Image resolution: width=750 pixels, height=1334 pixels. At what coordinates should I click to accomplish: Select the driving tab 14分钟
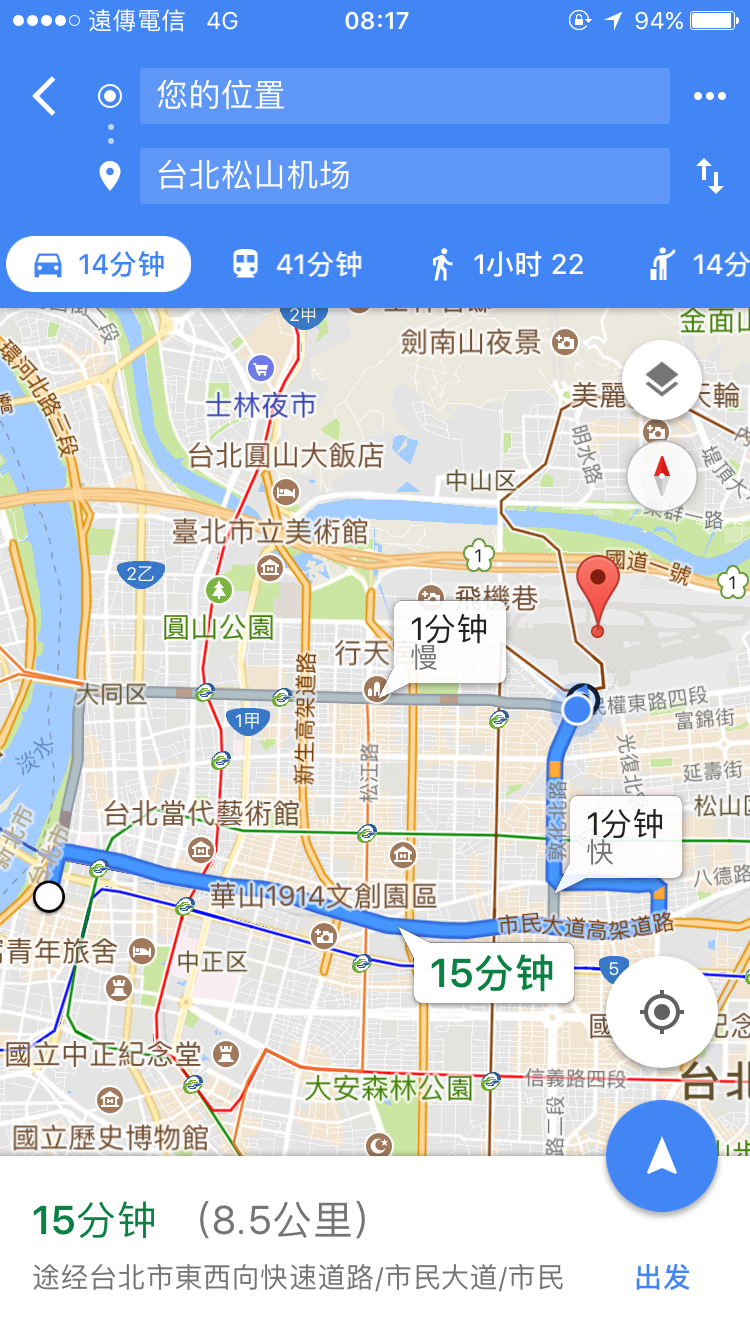pos(99,265)
